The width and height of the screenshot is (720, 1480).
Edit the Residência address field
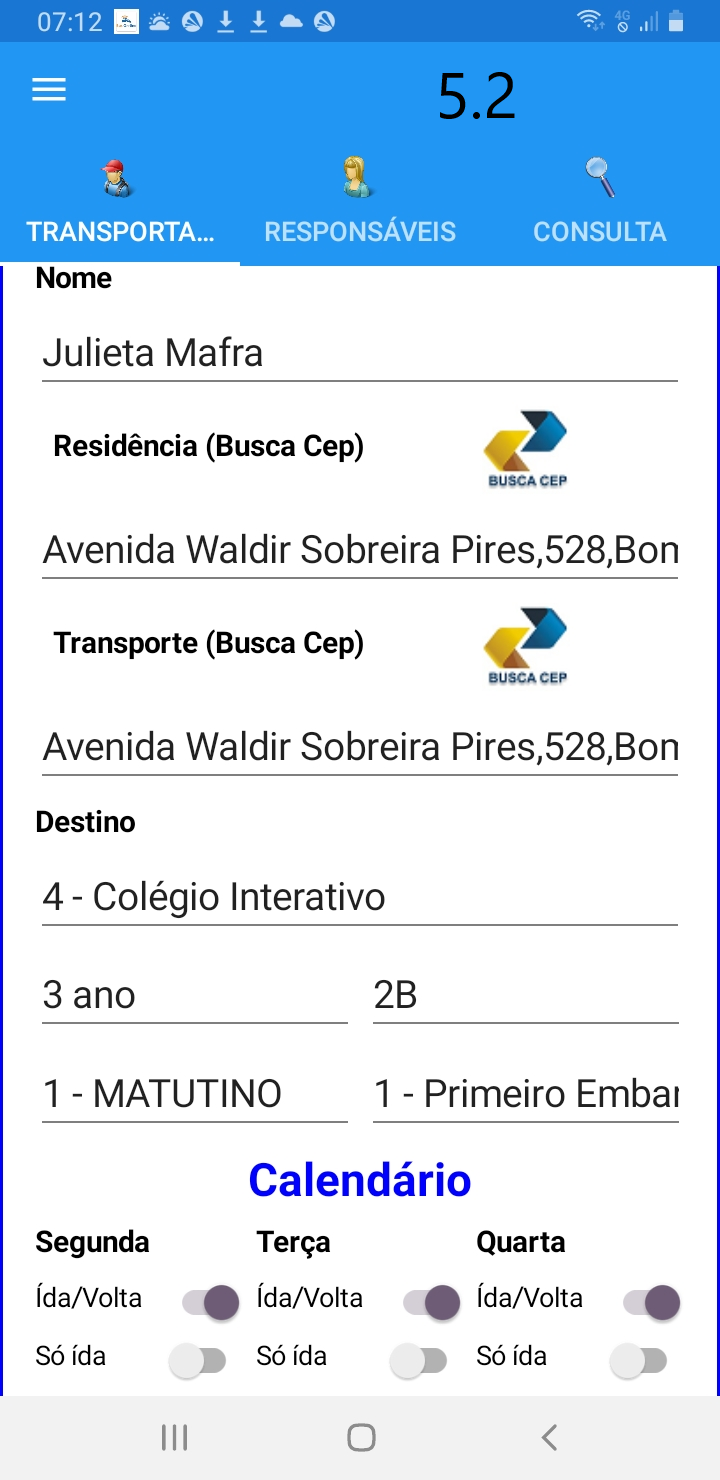point(360,550)
